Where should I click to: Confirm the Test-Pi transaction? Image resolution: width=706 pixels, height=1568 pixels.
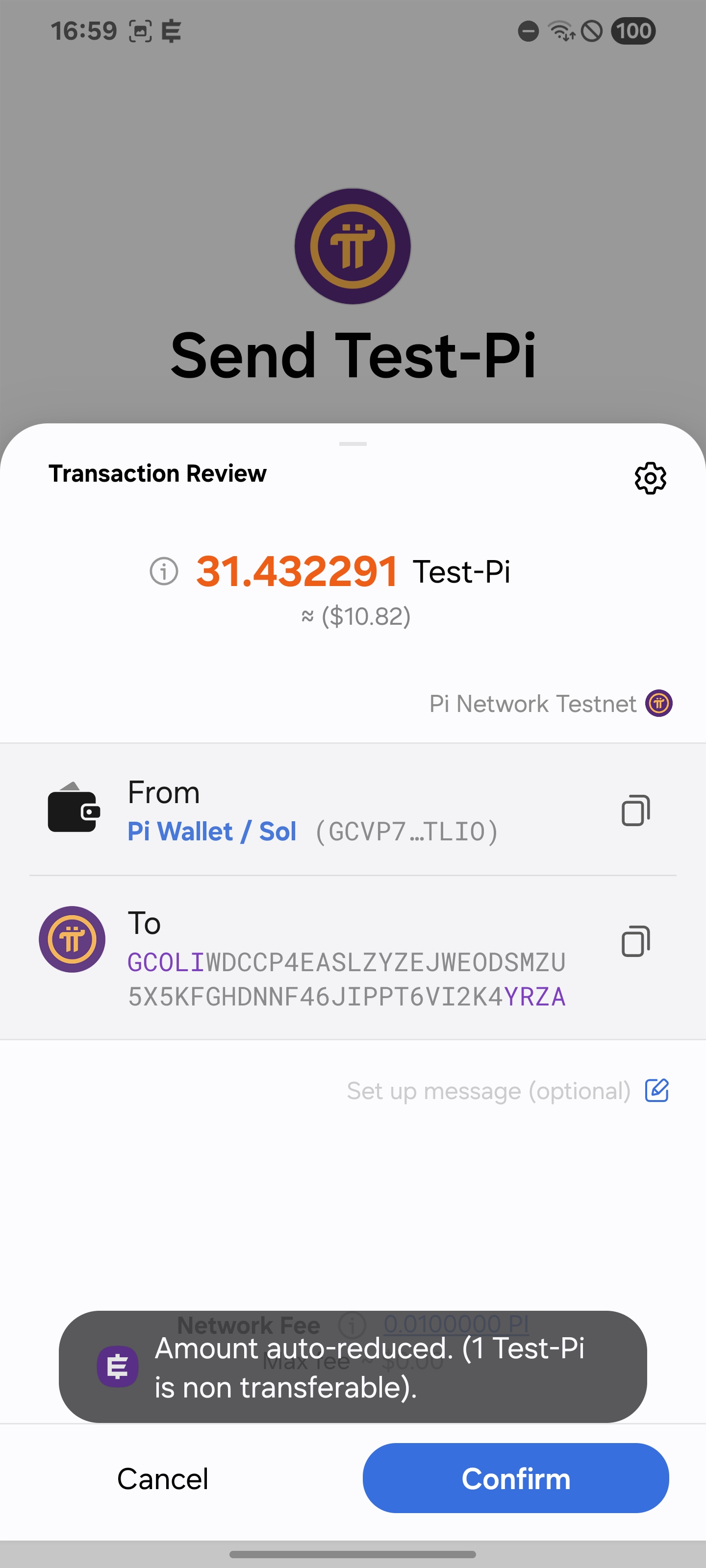[x=515, y=1478]
